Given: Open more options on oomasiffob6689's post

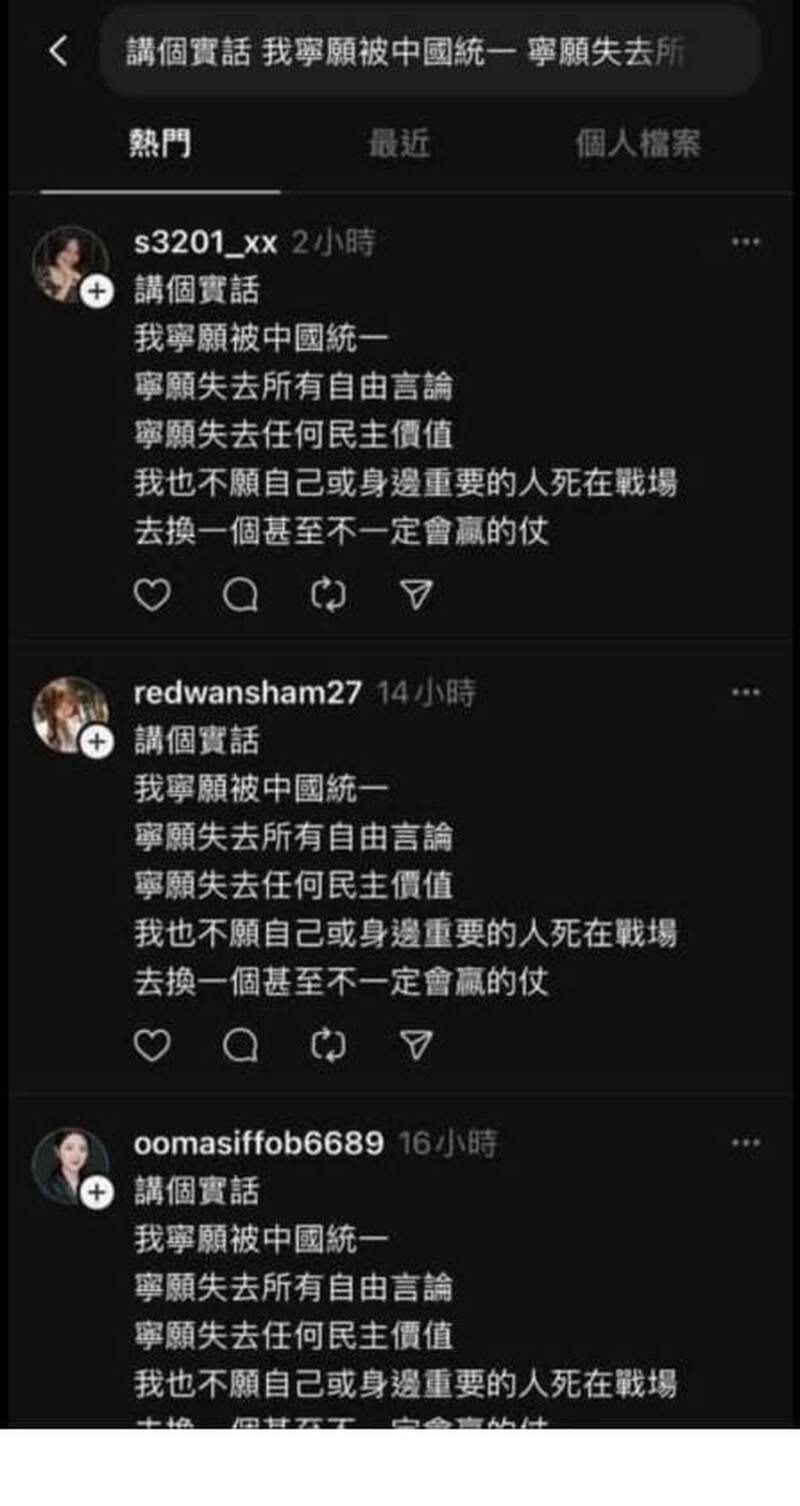Looking at the screenshot, I should (745, 1142).
